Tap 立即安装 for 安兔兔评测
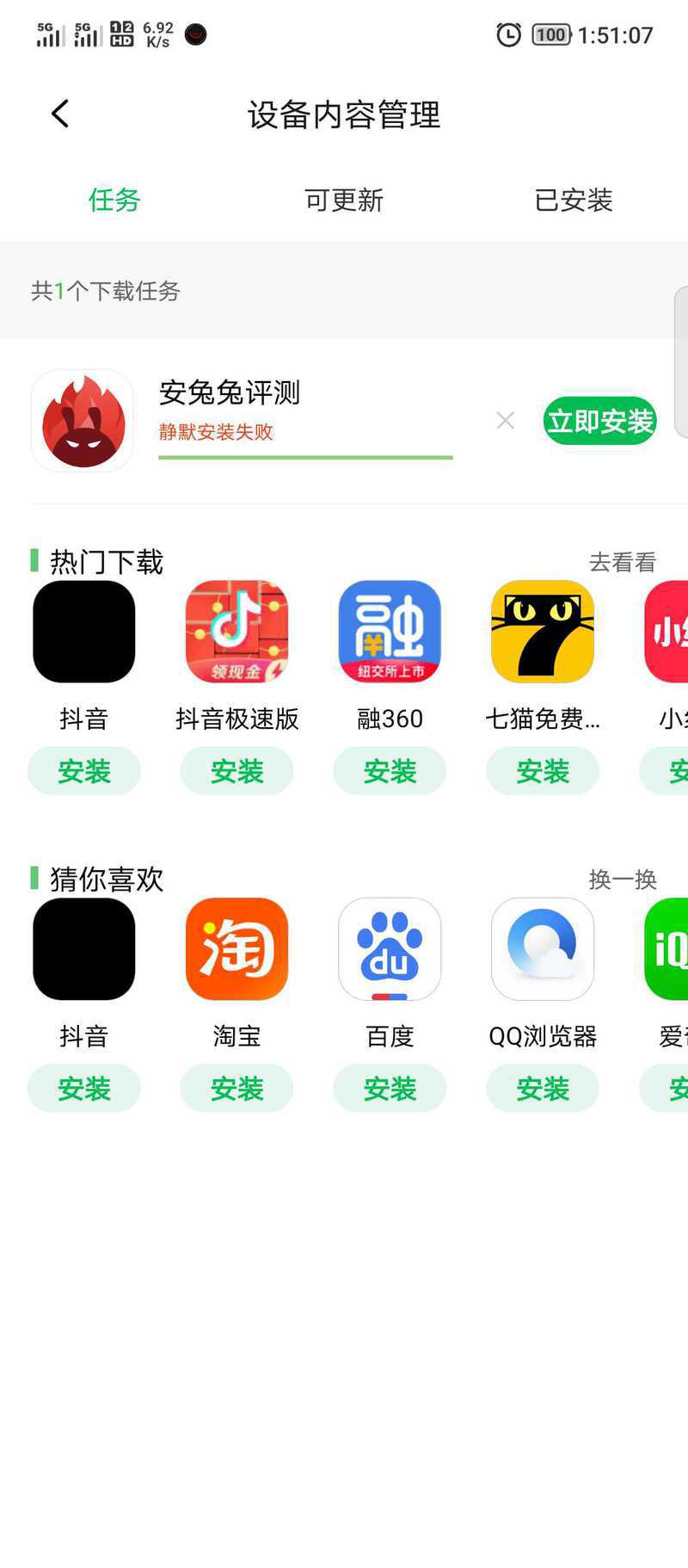This screenshot has height=1568, width=688. (600, 421)
